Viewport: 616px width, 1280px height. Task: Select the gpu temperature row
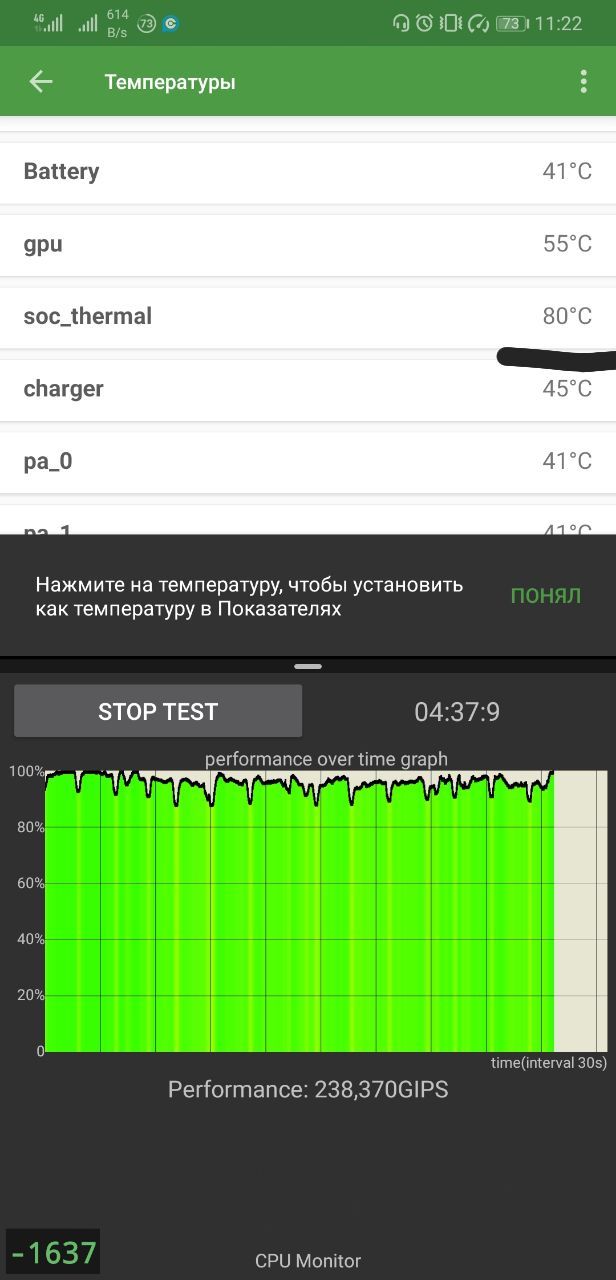point(308,244)
